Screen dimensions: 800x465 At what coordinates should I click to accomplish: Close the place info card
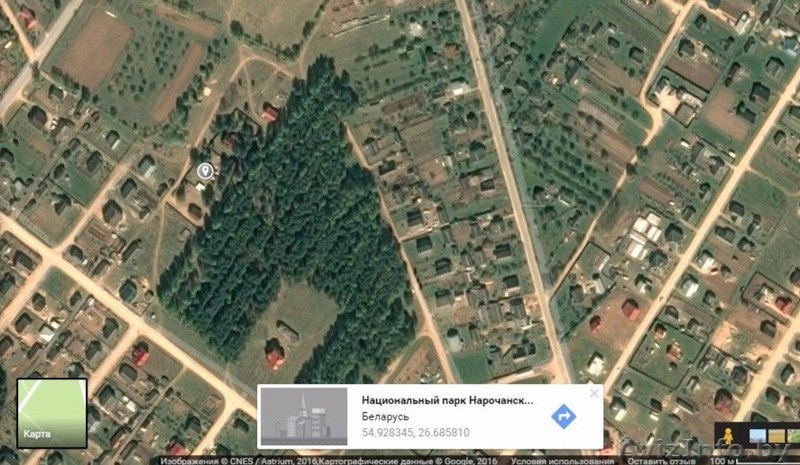595,393
